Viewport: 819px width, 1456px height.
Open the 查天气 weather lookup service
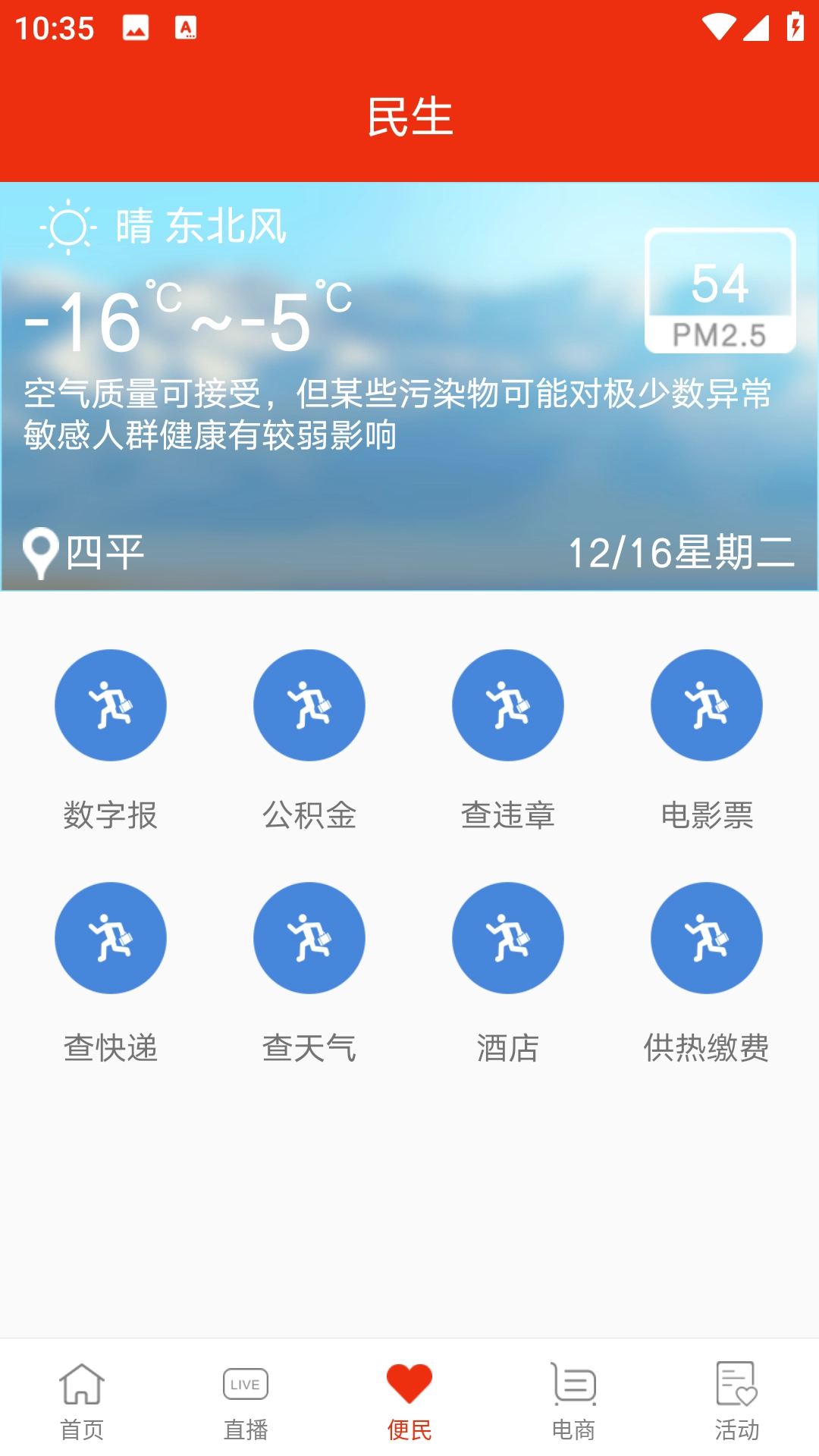[x=309, y=937]
